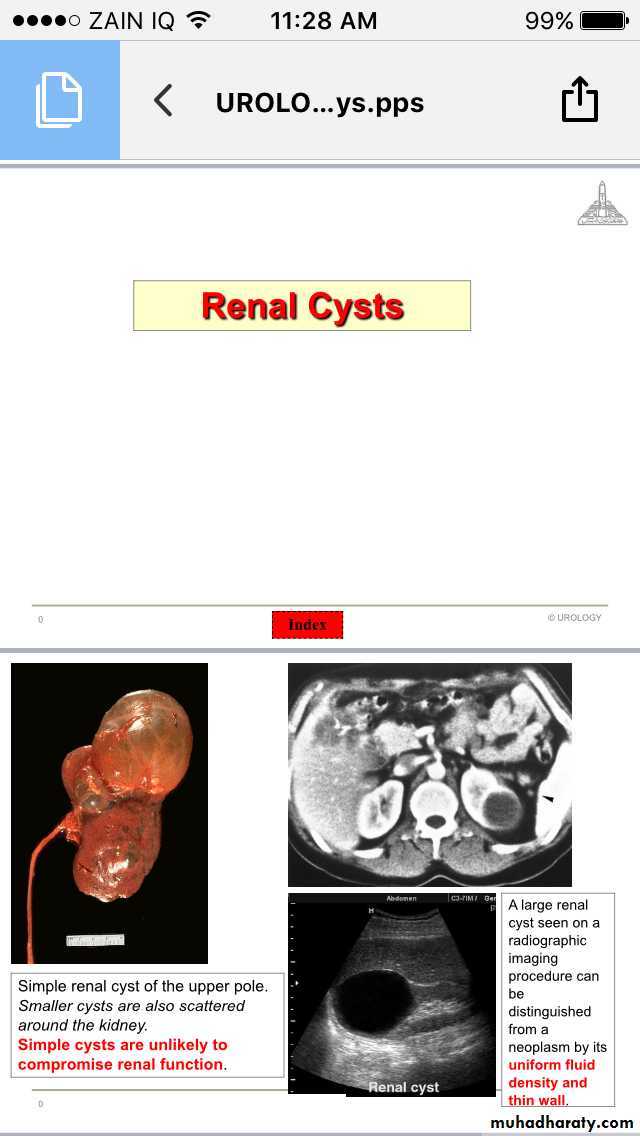Viewport: 640px width, 1136px height.
Task: Open the document pages panel
Action: (59, 100)
